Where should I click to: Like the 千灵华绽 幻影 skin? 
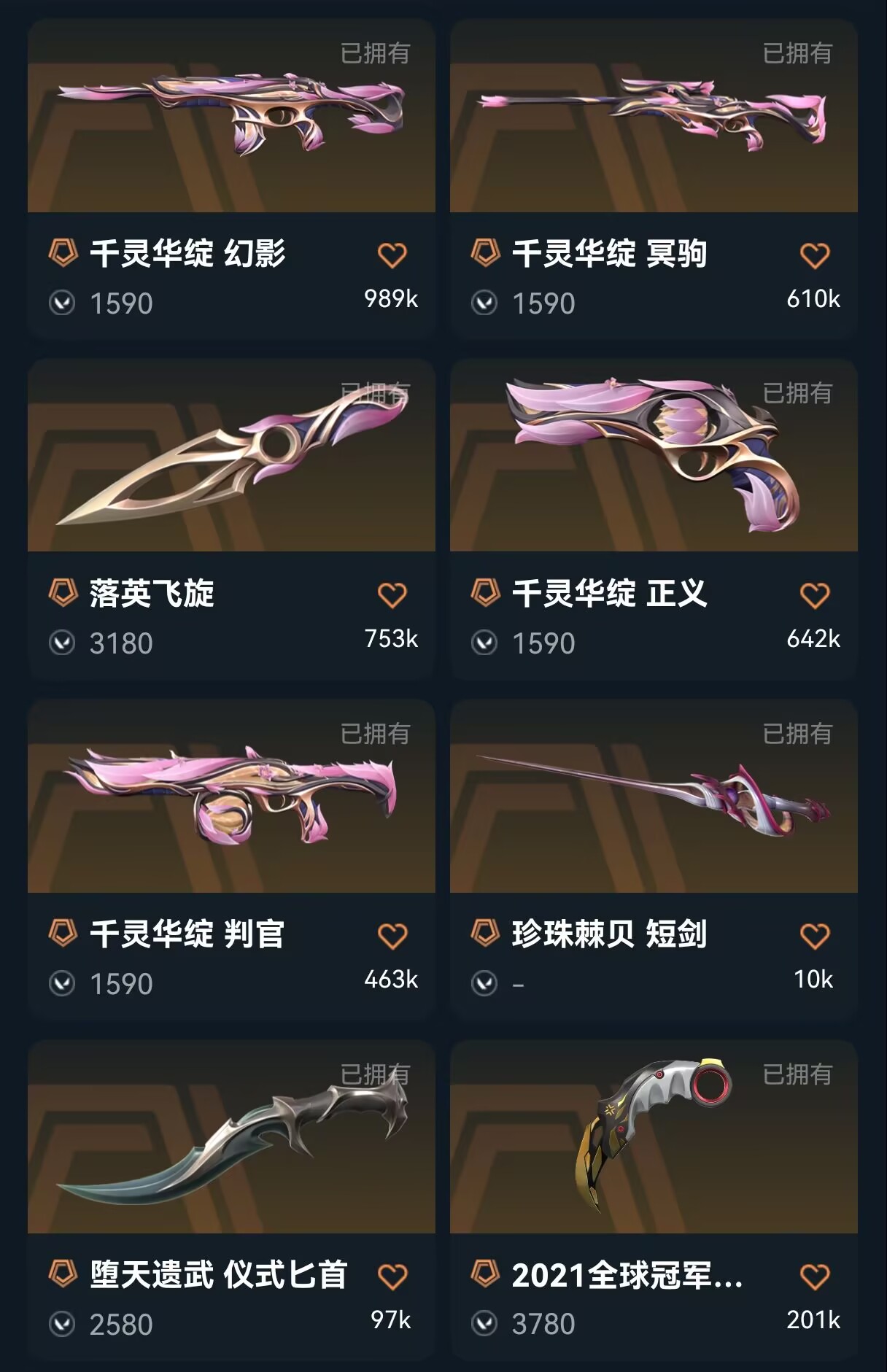392,256
